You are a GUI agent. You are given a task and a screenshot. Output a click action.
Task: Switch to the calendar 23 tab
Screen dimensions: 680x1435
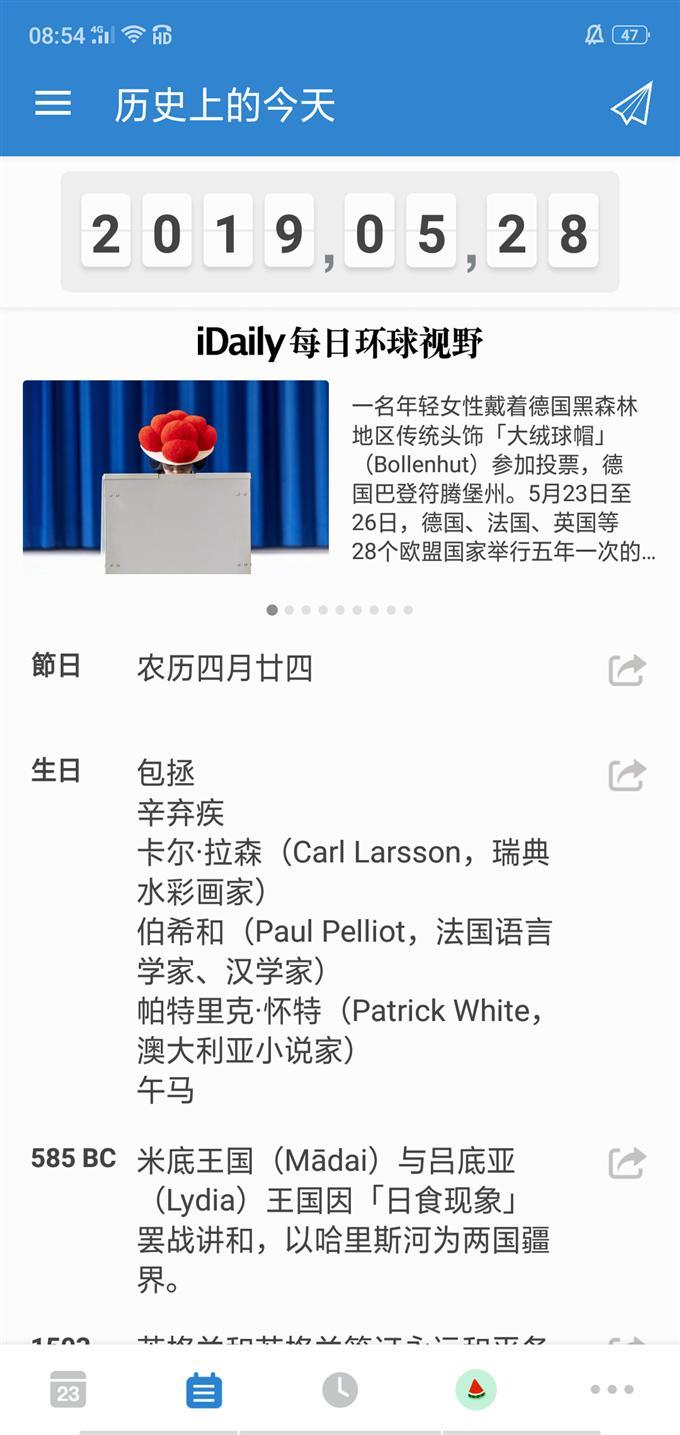pos(68,1390)
